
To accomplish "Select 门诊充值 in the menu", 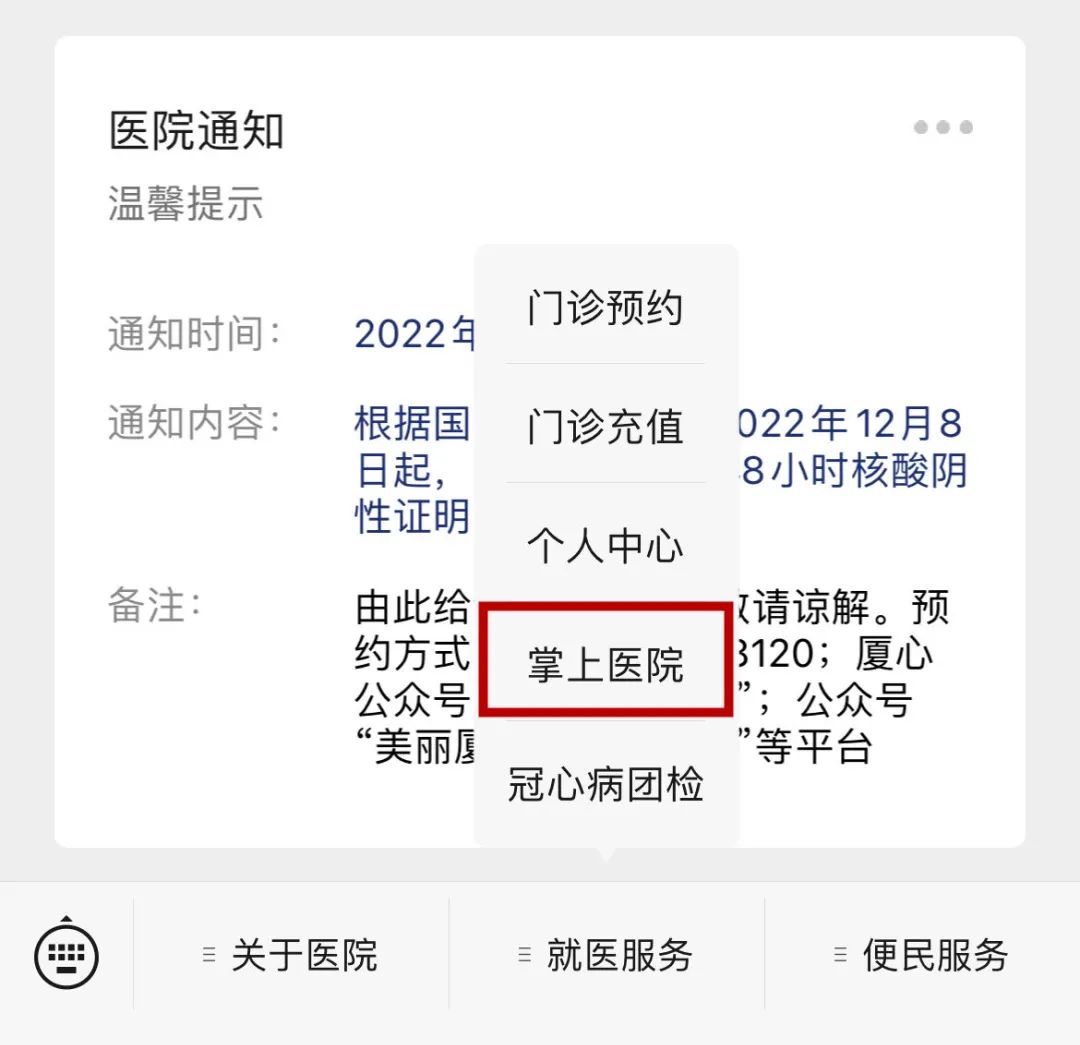I will pos(605,426).
